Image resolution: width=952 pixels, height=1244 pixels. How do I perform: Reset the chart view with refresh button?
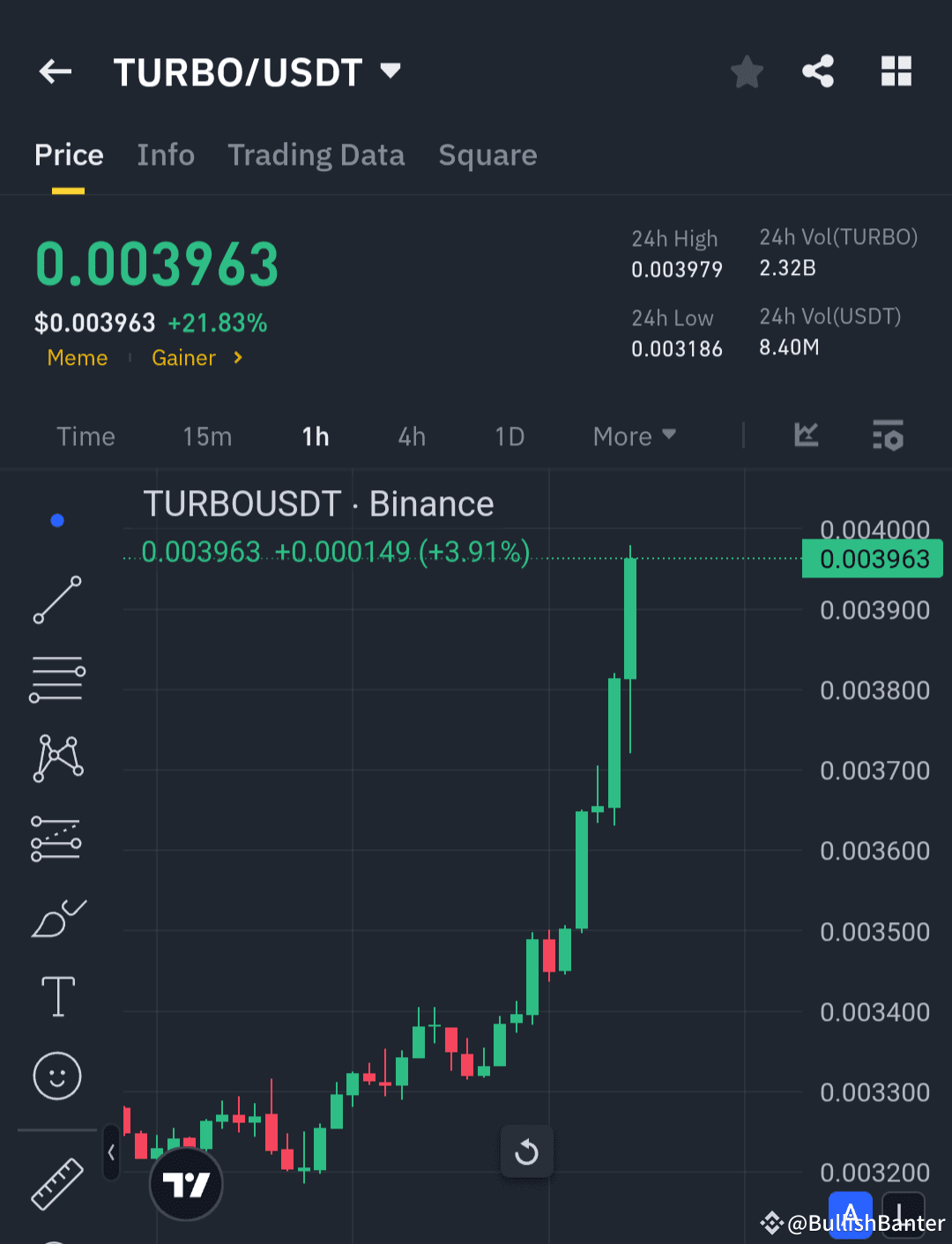tap(527, 1151)
